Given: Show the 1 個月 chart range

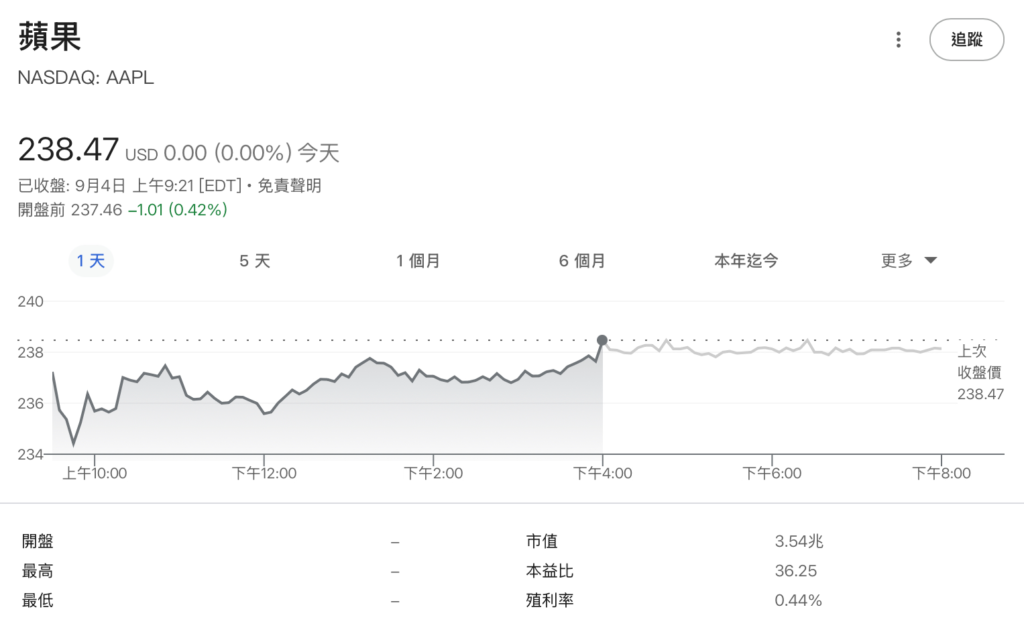Looking at the screenshot, I should (x=418, y=261).
